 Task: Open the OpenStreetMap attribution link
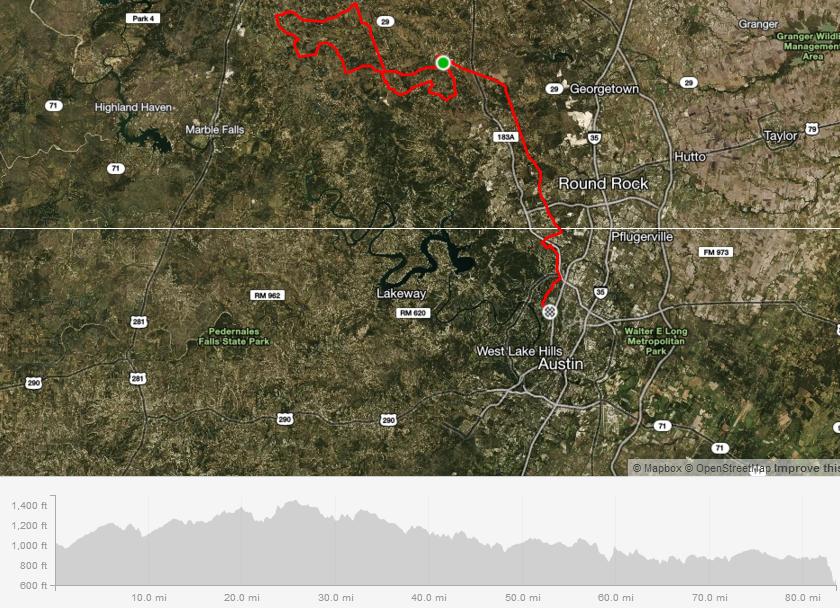tap(727, 468)
